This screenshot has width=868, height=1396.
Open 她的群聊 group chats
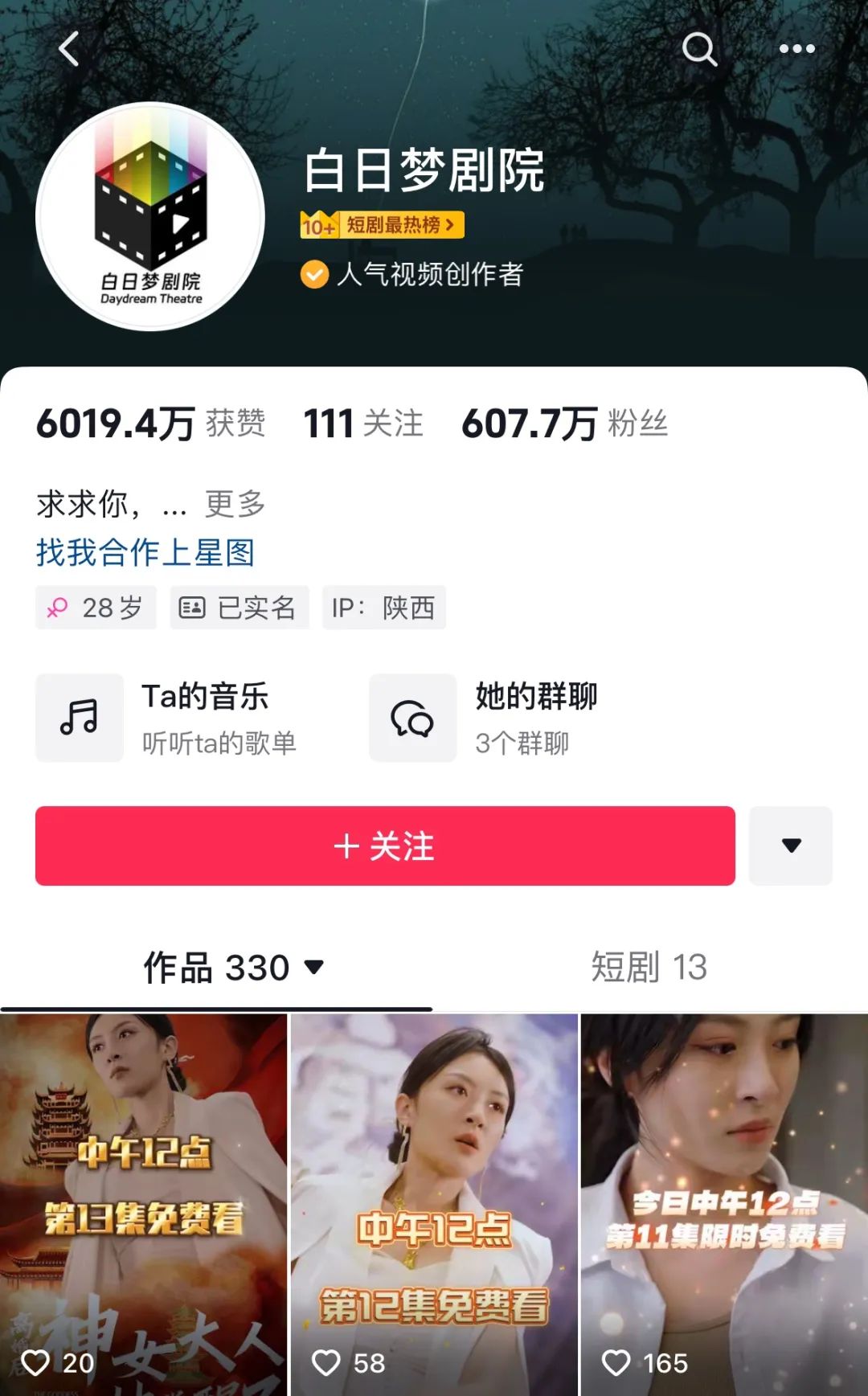(x=485, y=718)
